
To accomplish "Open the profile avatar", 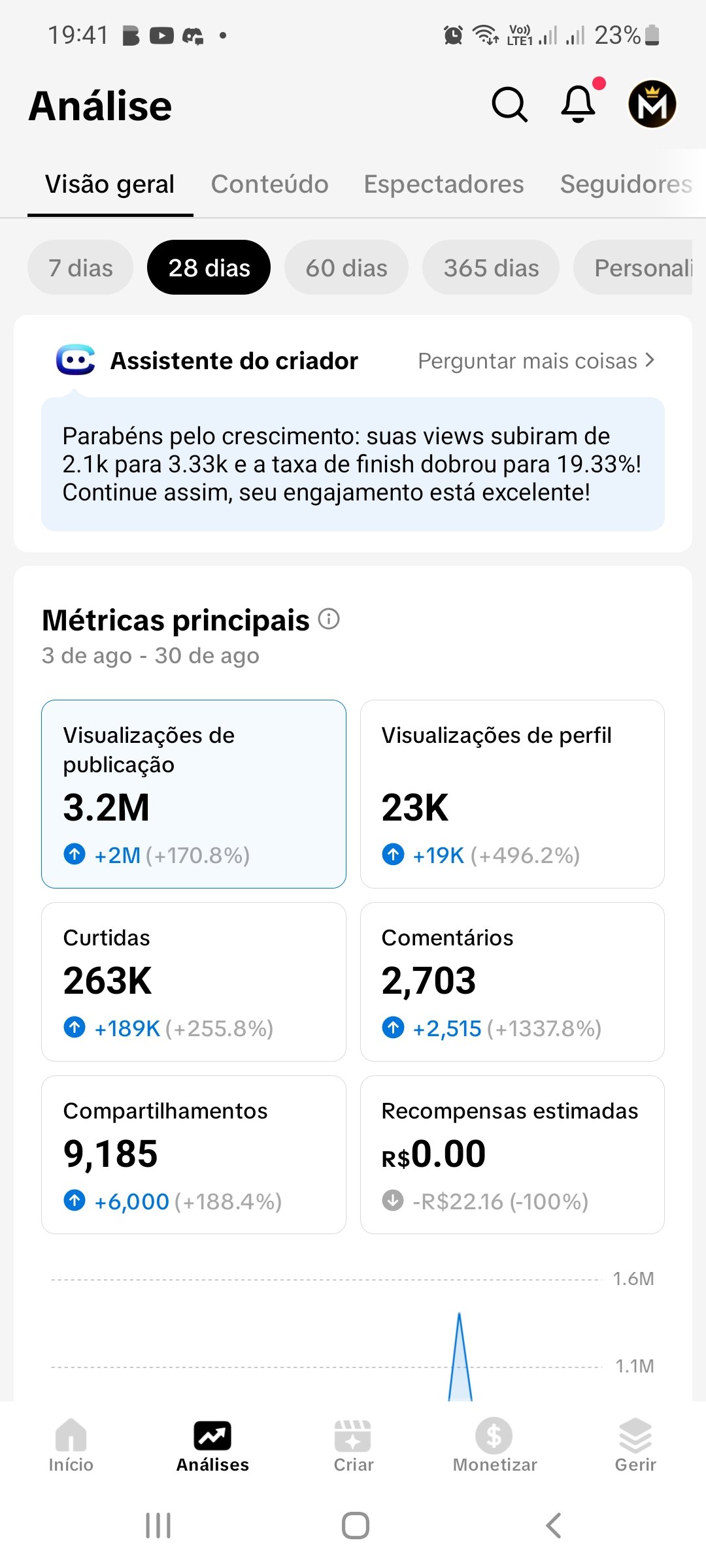I will (x=652, y=105).
